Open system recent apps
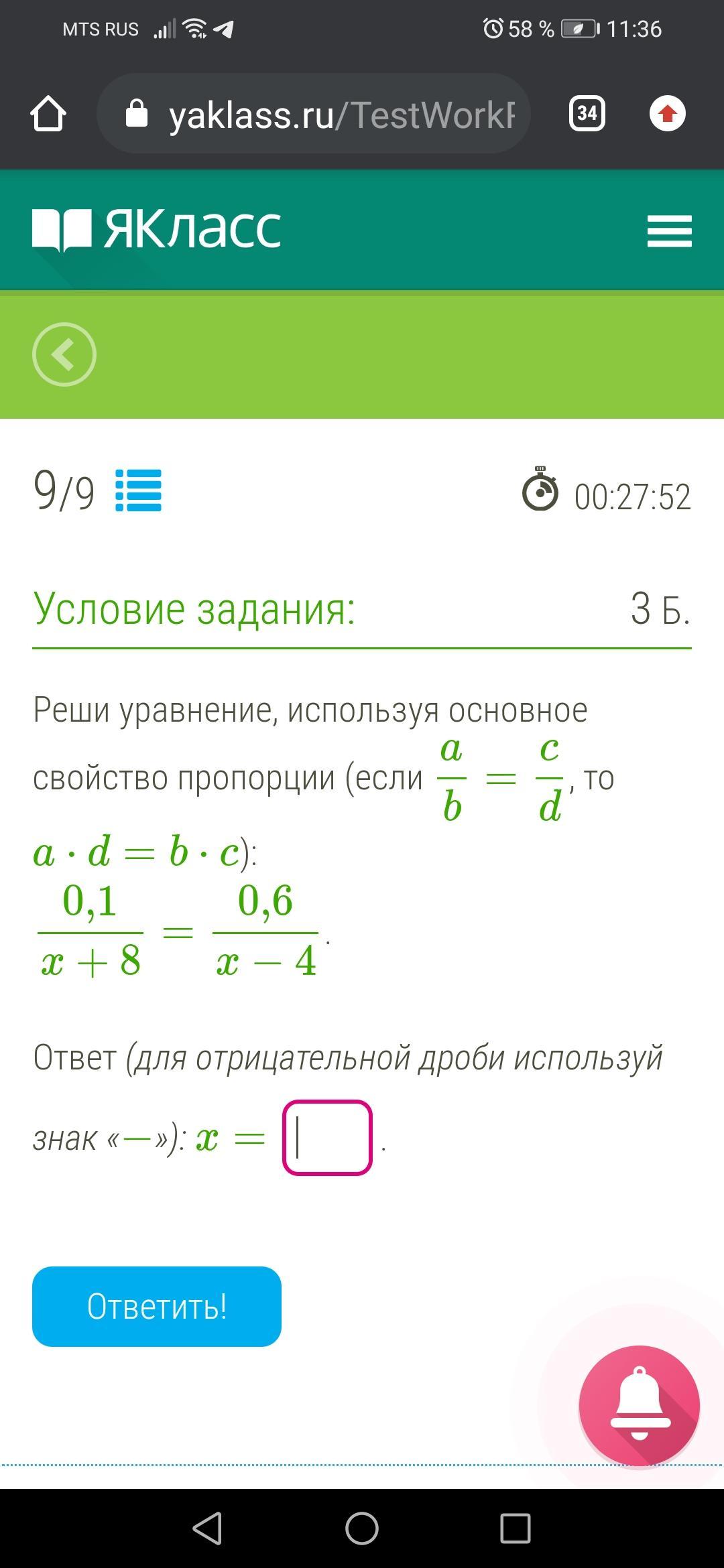The width and height of the screenshot is (724, 1568). point(516,1528)
